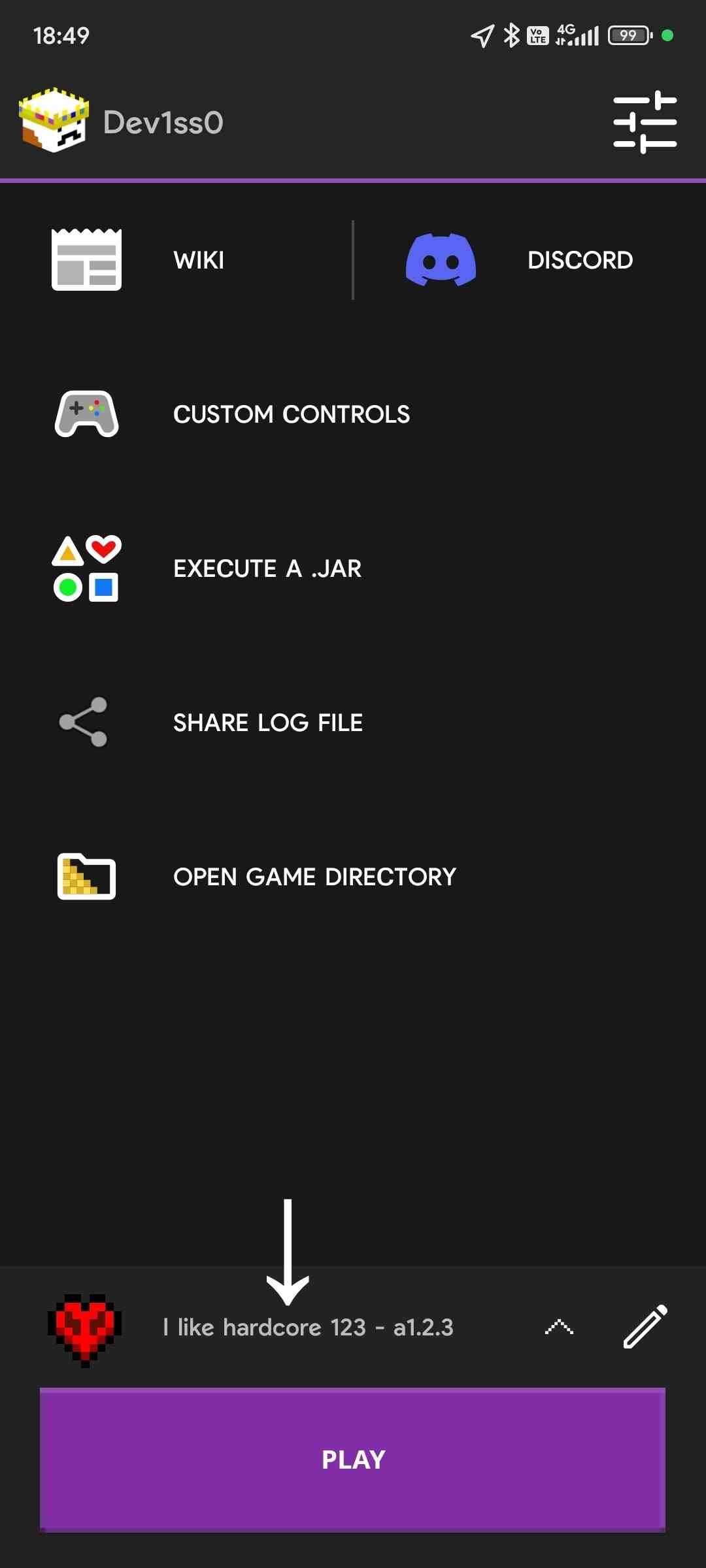Open Custom Controls
This screenshot has height=1568, width=706.
(x=291, y=414)
